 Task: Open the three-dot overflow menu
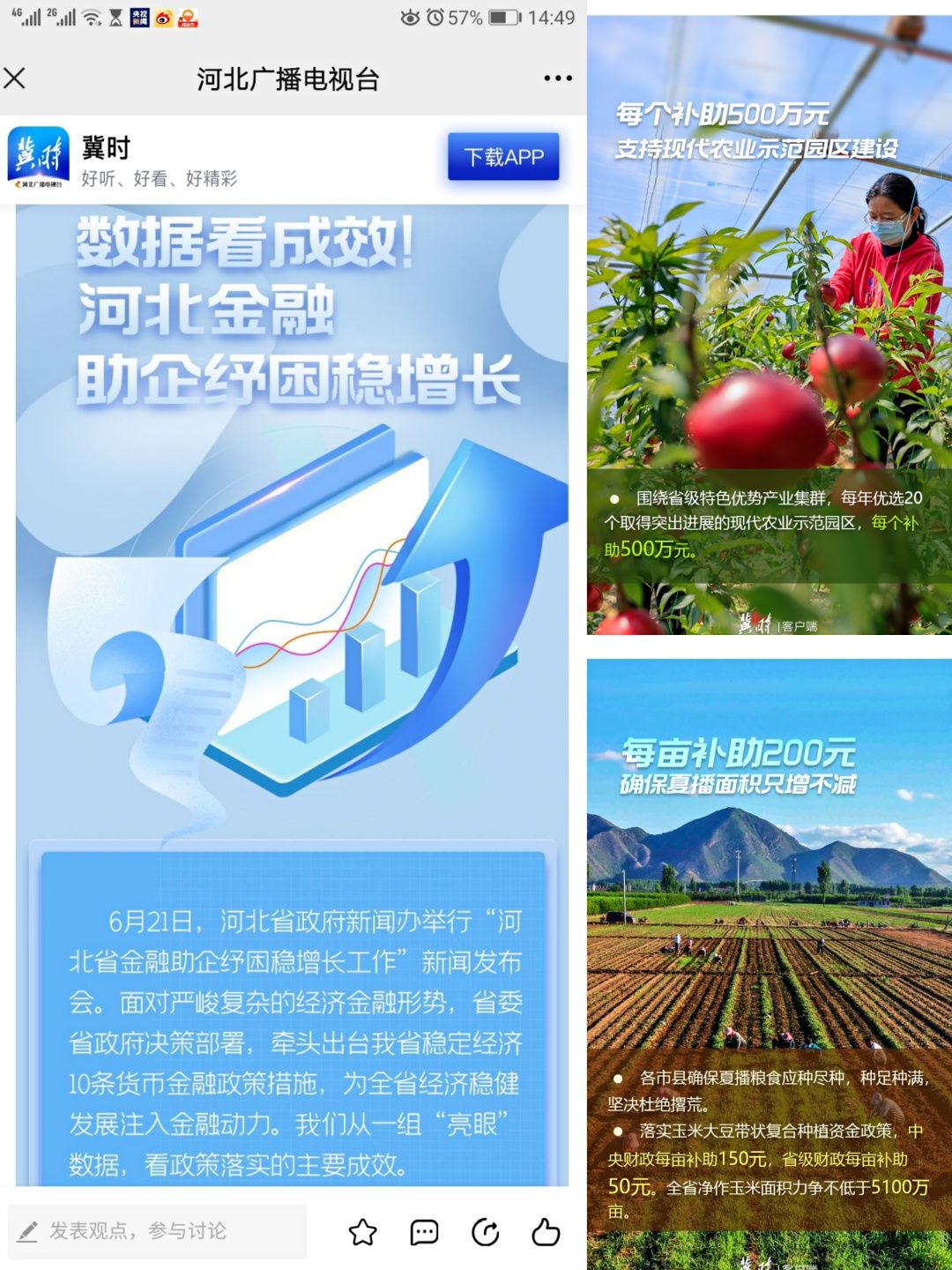pyautogui.click(x=557, y=78)
